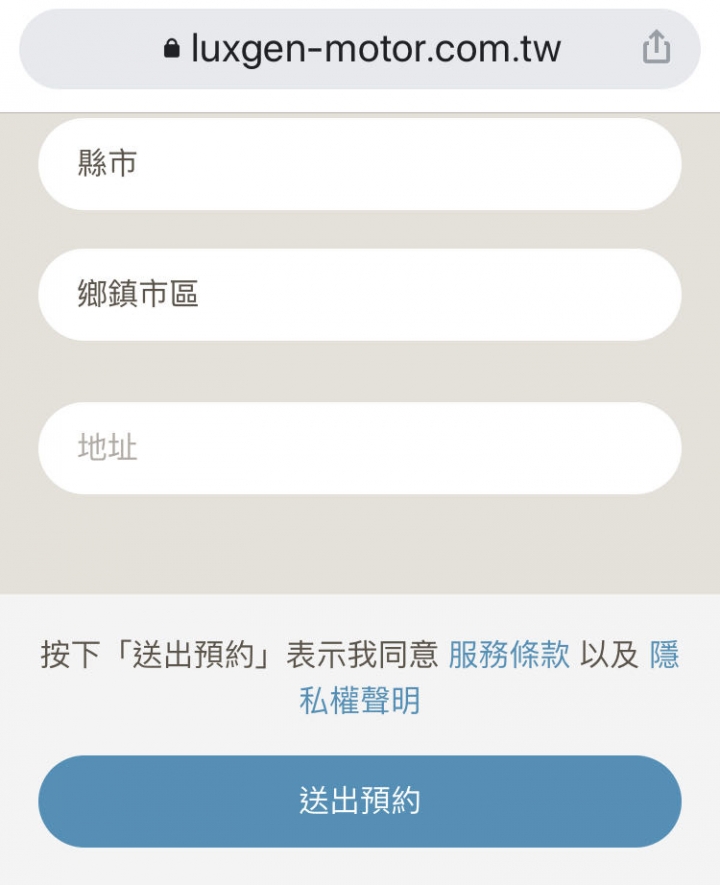Image resolution: width=720 pixels, height=885 pixels.
Task: Open the 縣市 dropdown
Action: point(360,164)
